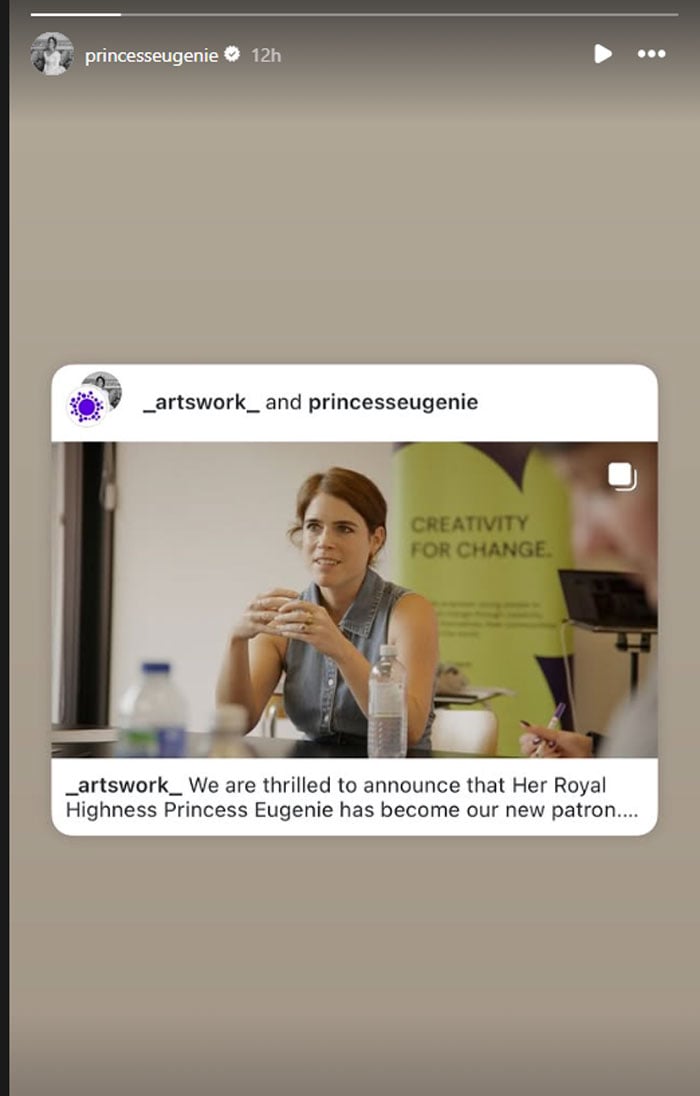This screenshot has width=700, height=1096.
Task: Open princesseugenie's profile picture in the story header
Action: coord(52,54)
